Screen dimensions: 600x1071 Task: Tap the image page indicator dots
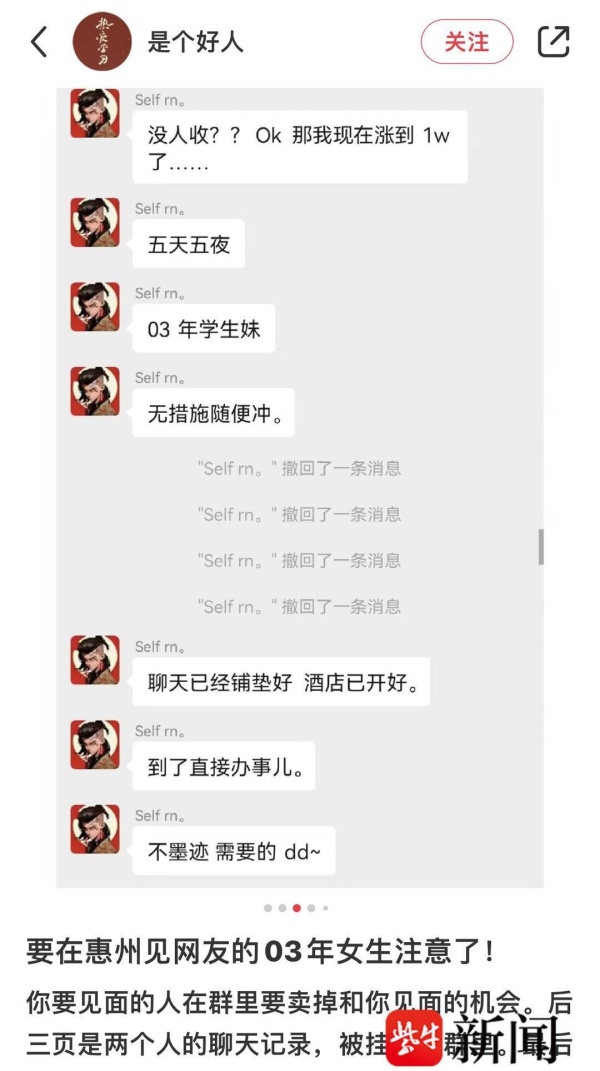[x=296, y=908]
